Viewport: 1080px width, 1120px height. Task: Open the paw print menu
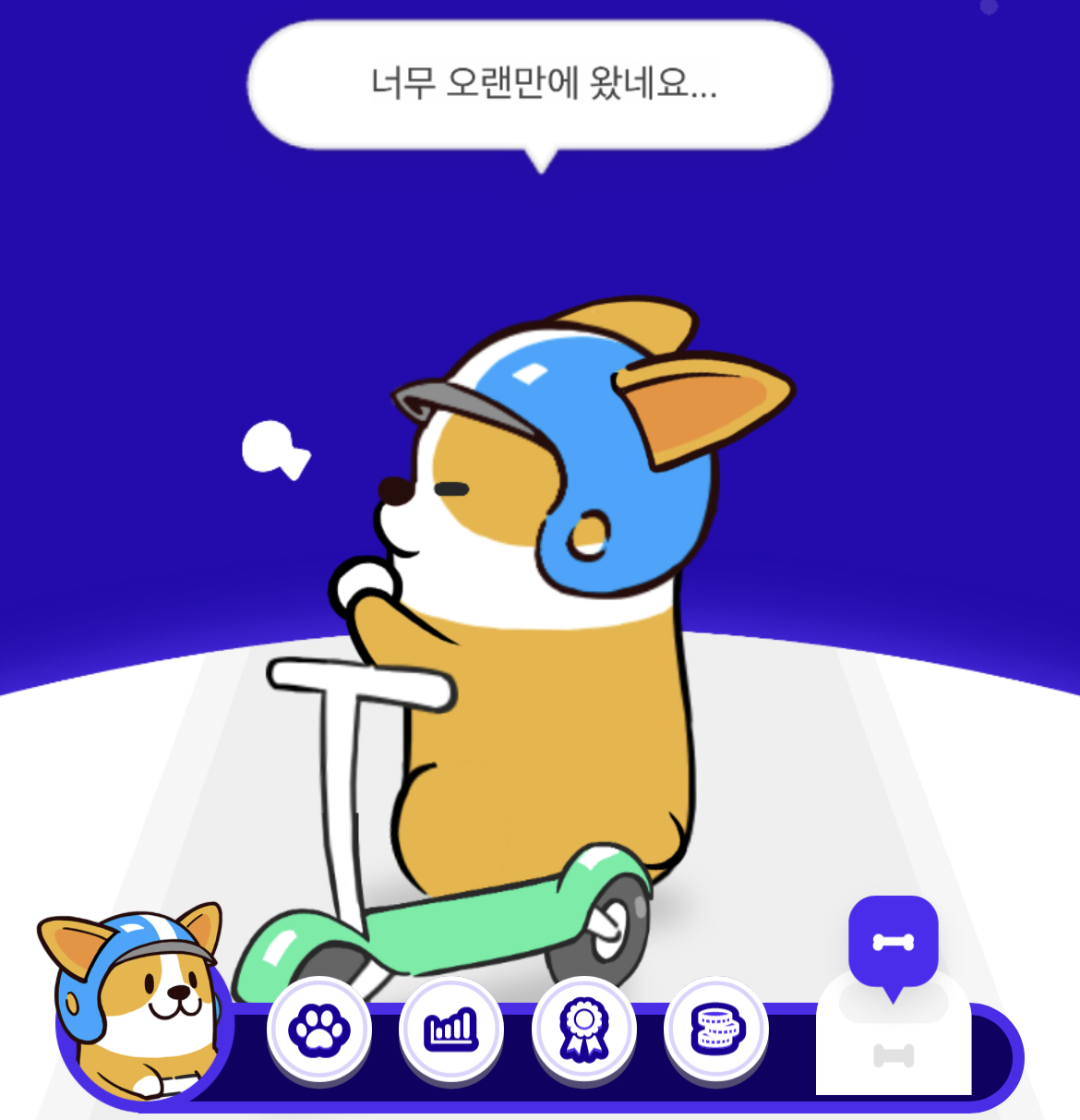click(319, 1029)
